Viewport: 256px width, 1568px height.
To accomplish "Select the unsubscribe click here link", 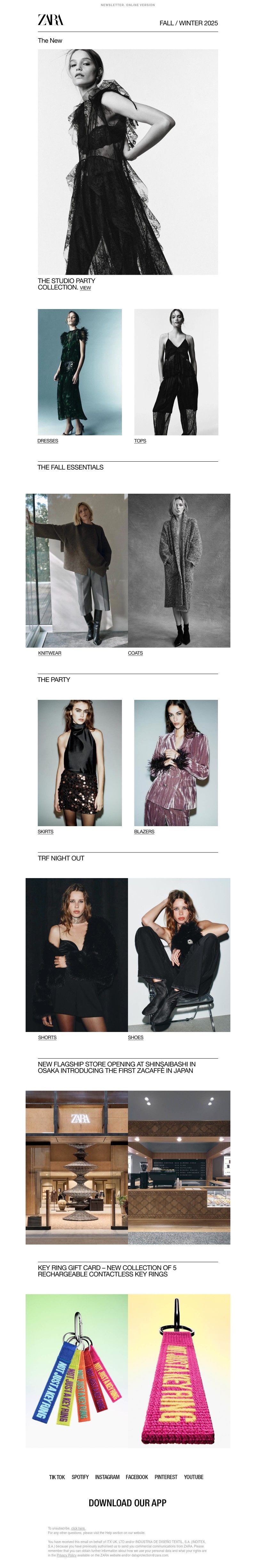I will [78, 1528].
